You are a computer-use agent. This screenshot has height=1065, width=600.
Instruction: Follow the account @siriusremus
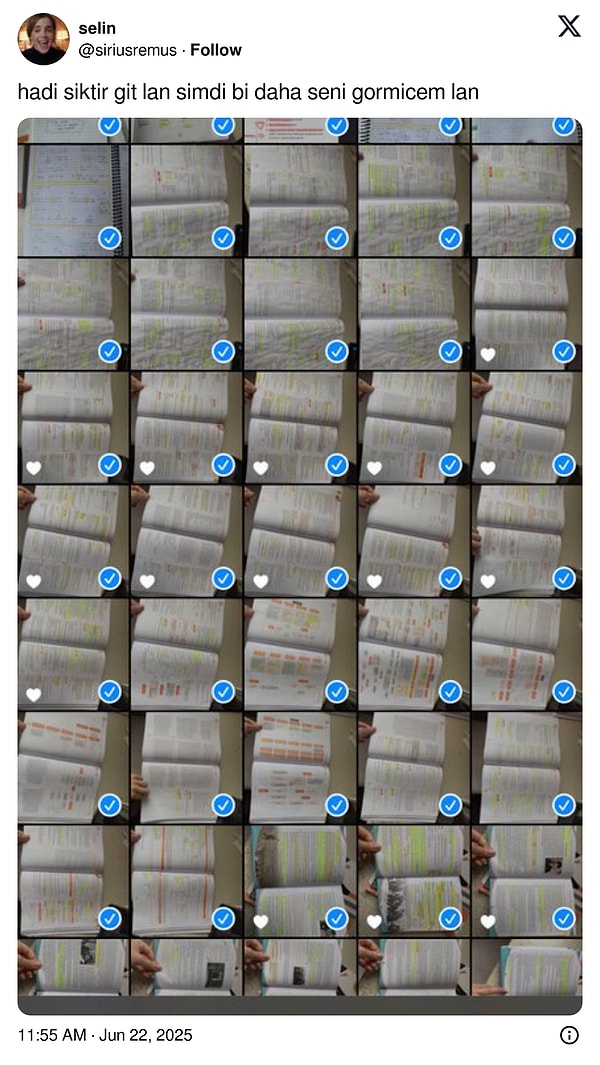[216, 50]
